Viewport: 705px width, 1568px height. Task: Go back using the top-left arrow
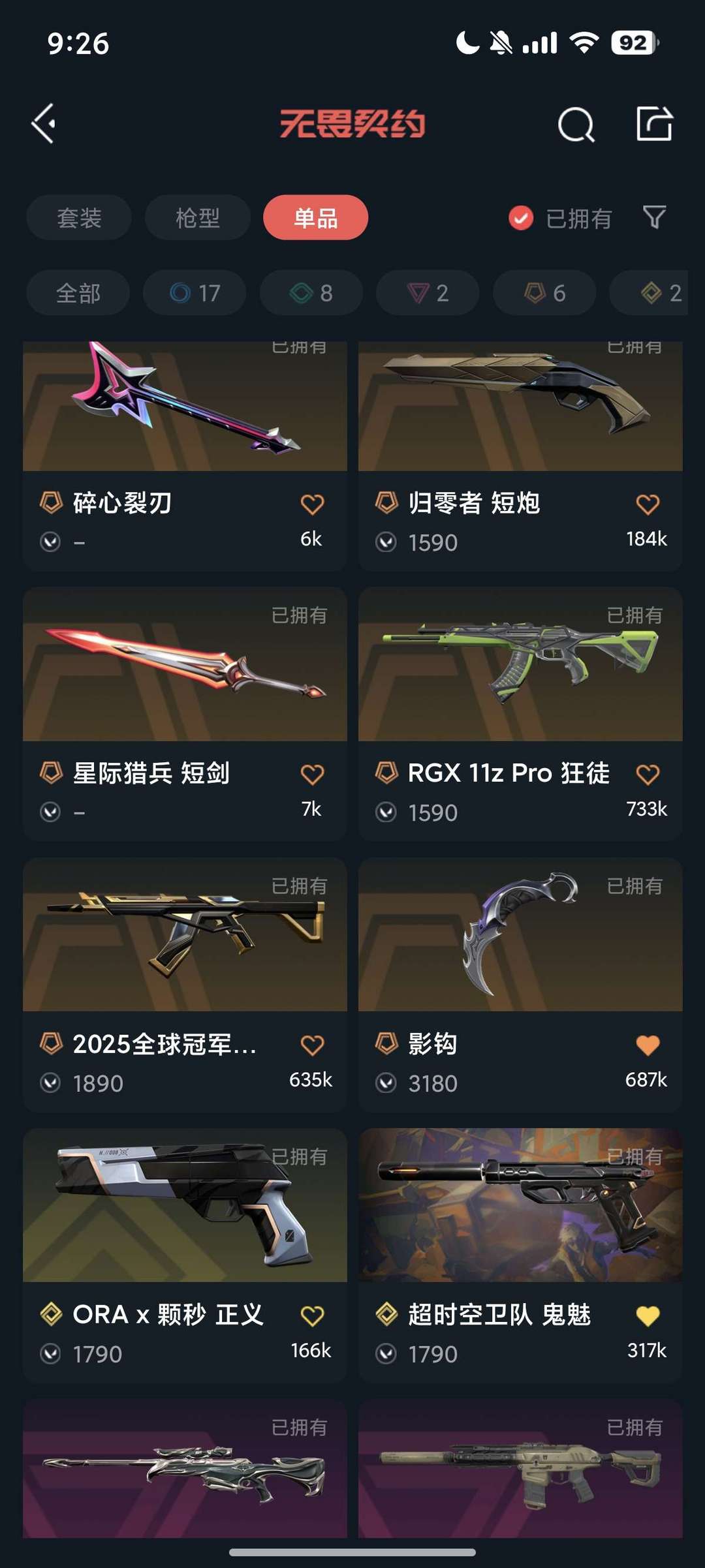(x=44, y=123)
